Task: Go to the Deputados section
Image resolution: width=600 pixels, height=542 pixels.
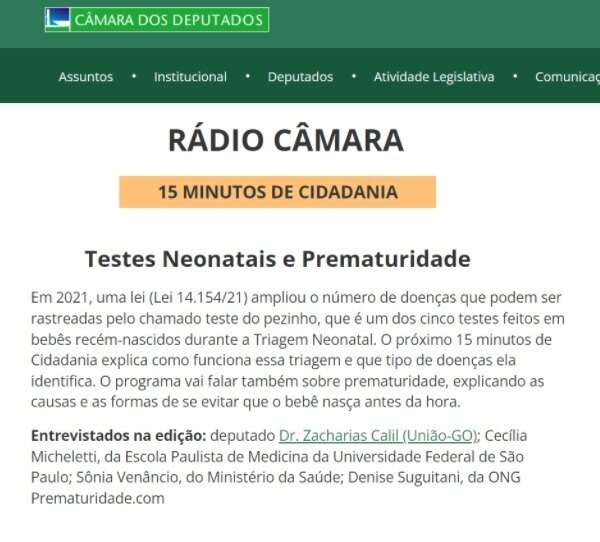Action: coord(300,77)
